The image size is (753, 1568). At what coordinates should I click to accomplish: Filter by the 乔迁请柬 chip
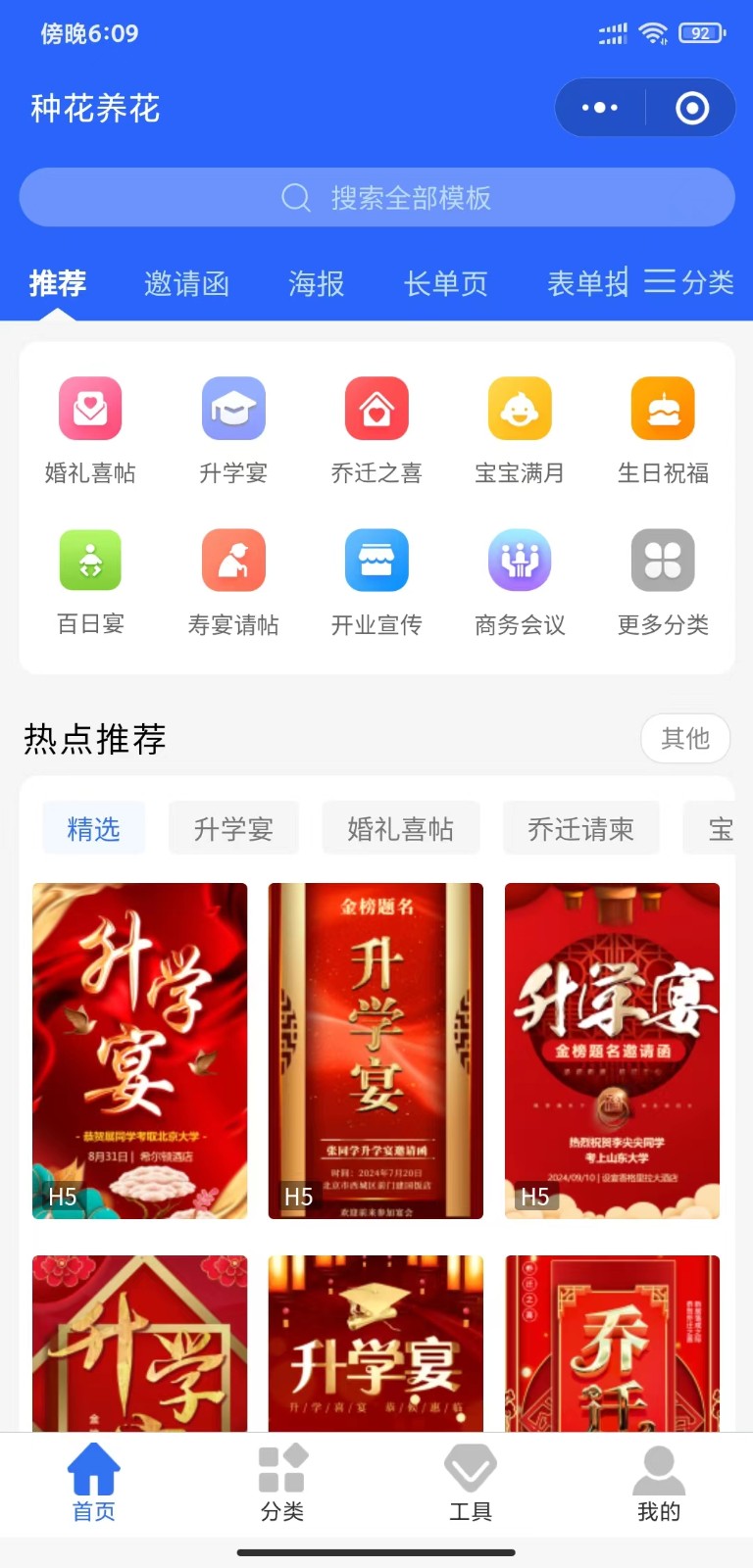(580, 829)
